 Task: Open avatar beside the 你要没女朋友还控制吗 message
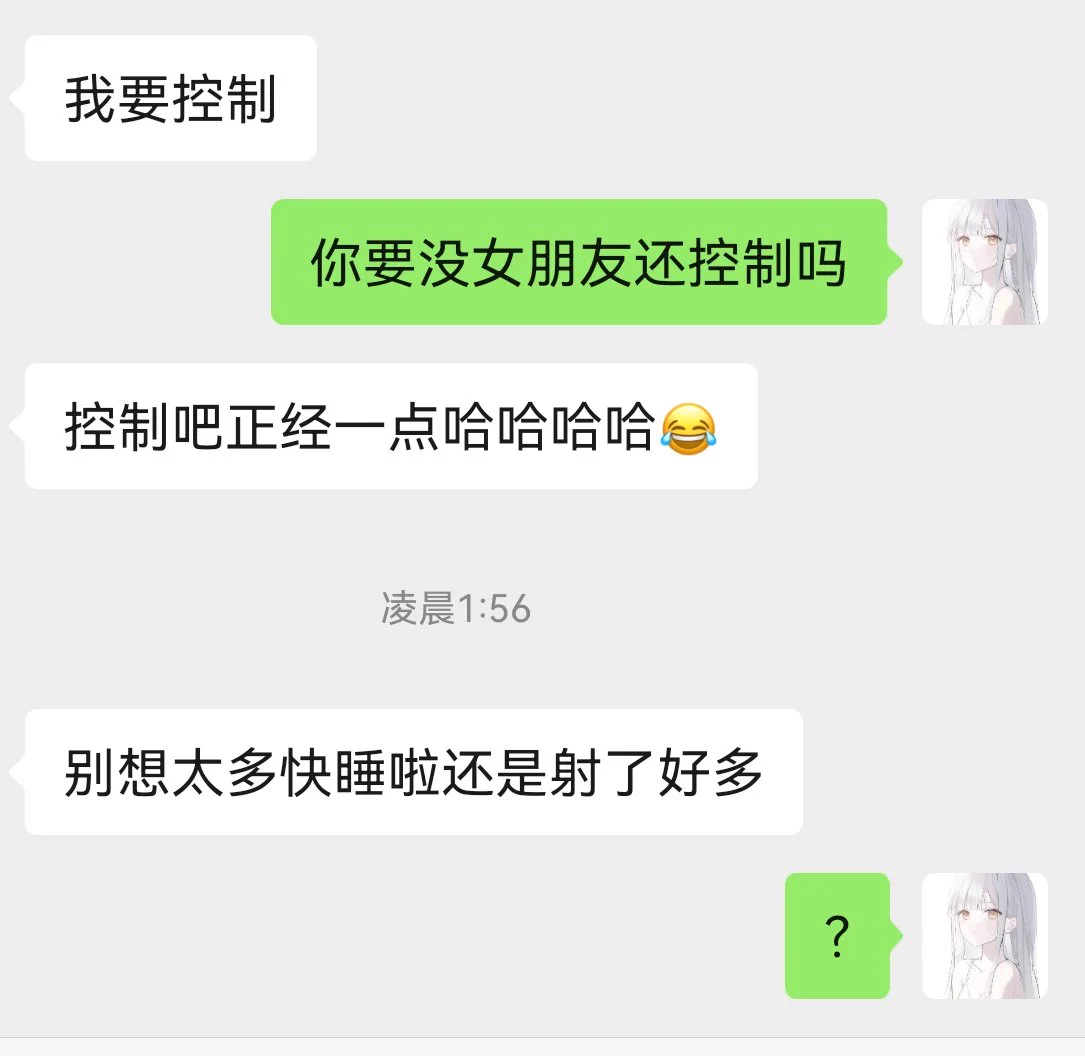pyautogui.click(x=984, y=262)
